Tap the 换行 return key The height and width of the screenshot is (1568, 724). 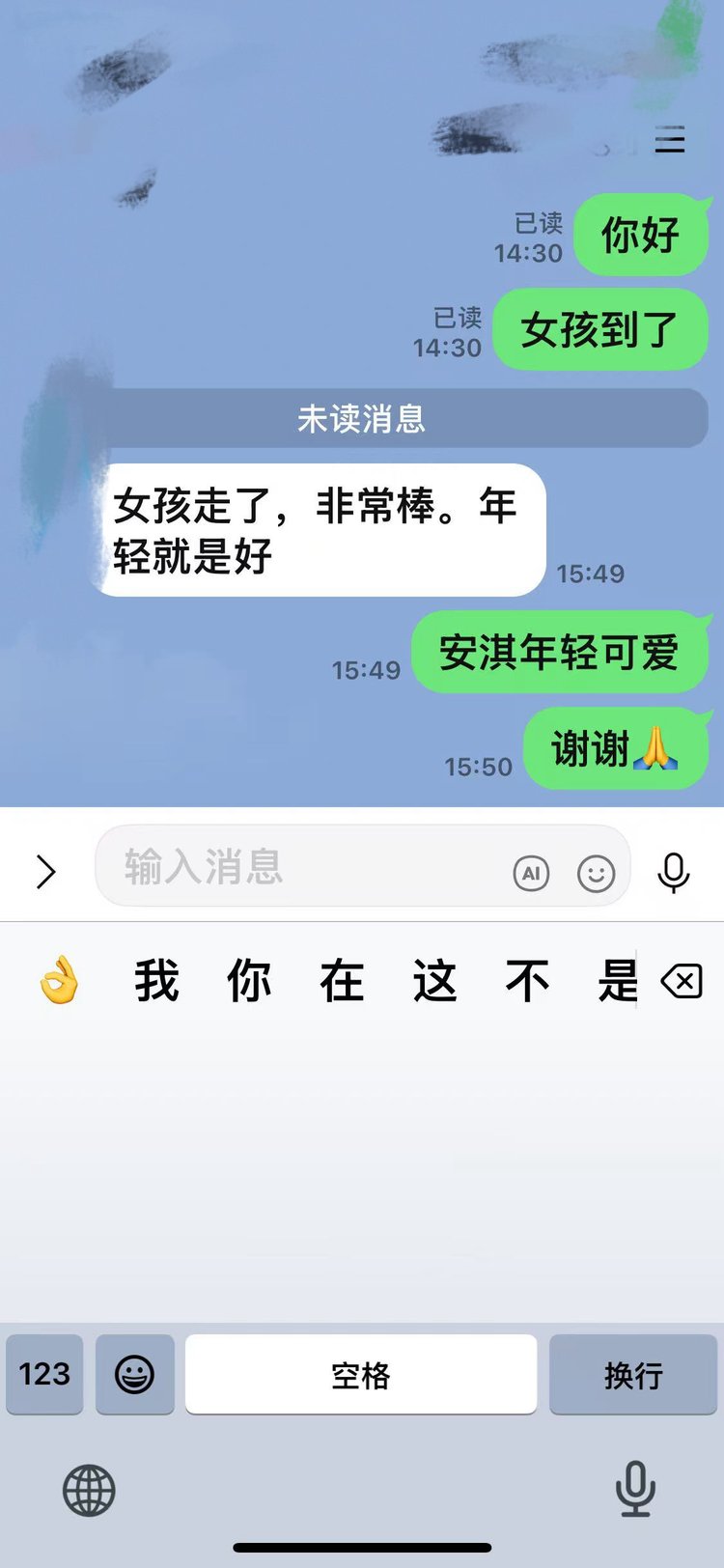click(633, 1374)
